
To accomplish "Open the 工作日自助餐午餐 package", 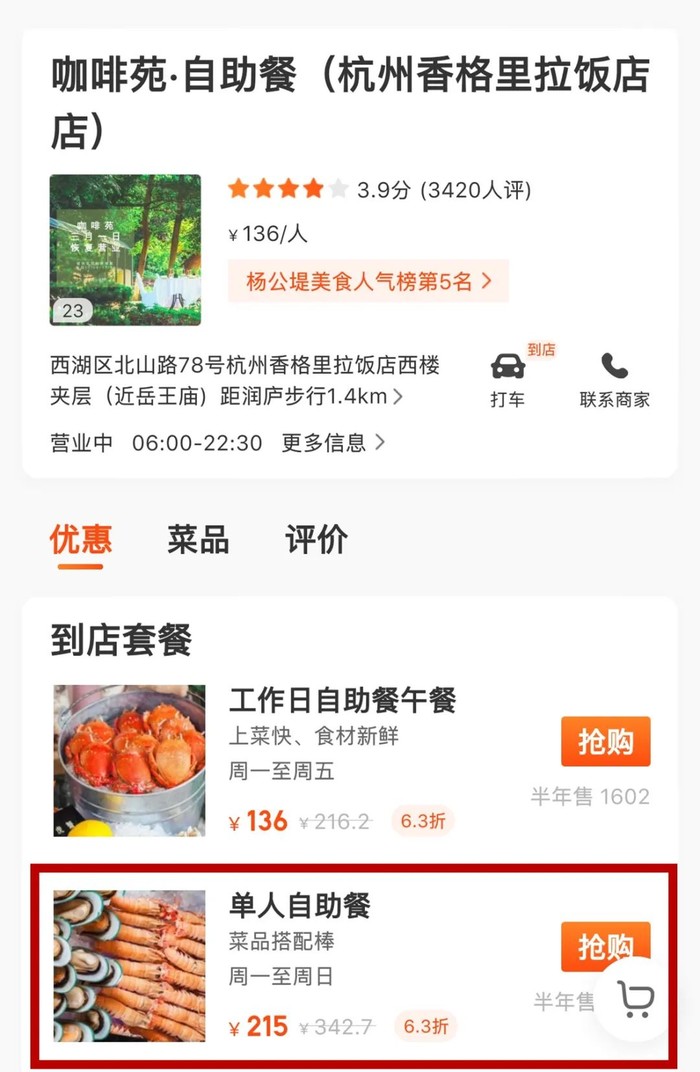I will 342,700.
